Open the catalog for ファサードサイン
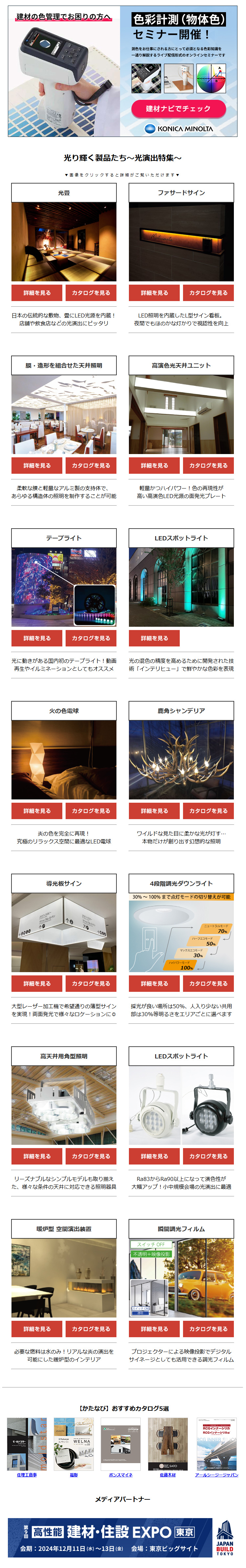This screenshot has height=1568, width=246. tap(208, 293)
